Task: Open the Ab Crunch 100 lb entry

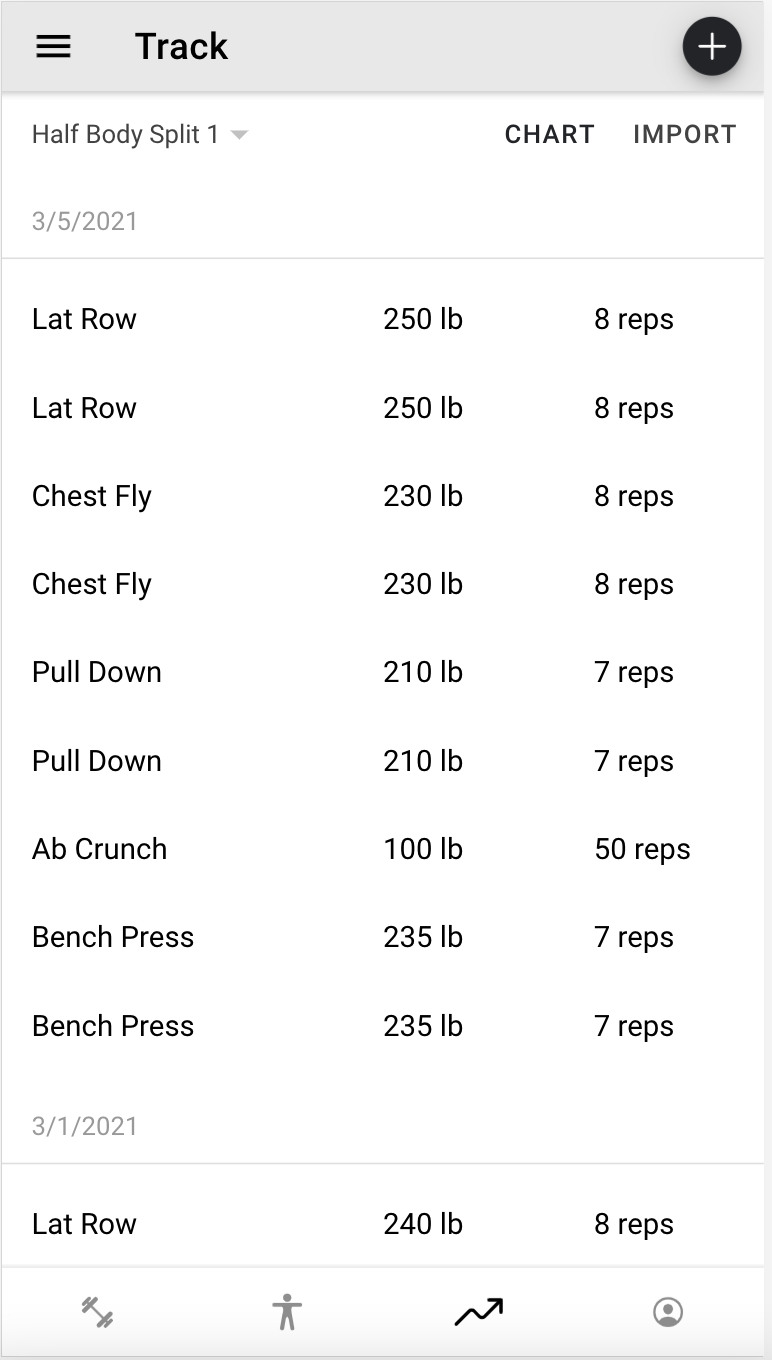Action: click(385, 849)
